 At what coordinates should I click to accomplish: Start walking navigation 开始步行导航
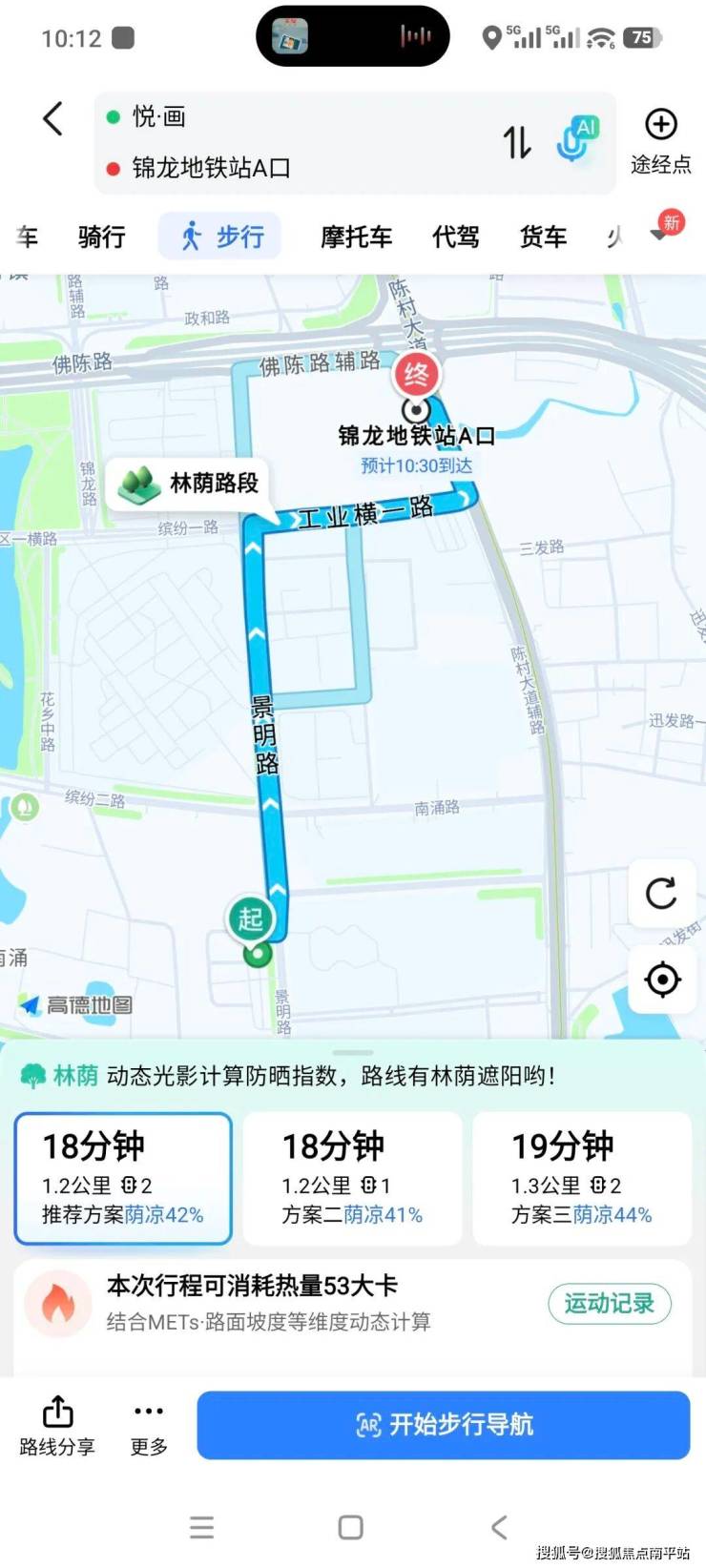click(444, 1425)
